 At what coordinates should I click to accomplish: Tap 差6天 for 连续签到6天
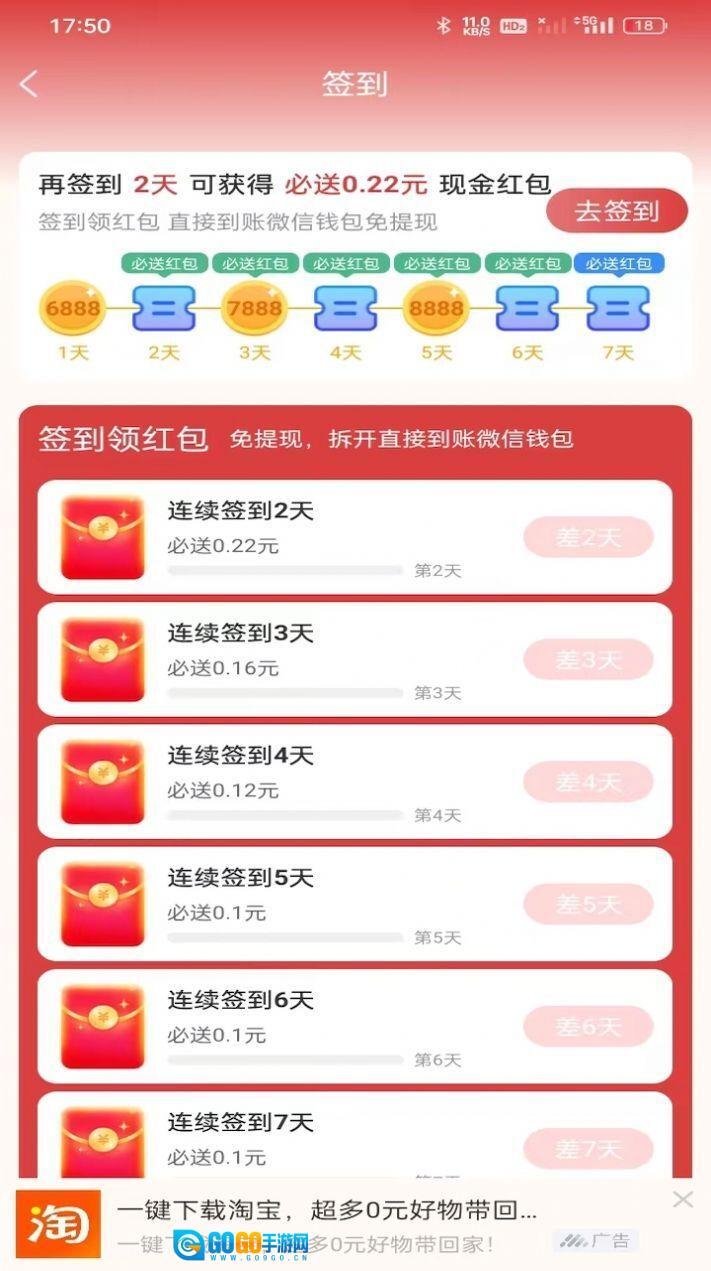point(588,1027)
